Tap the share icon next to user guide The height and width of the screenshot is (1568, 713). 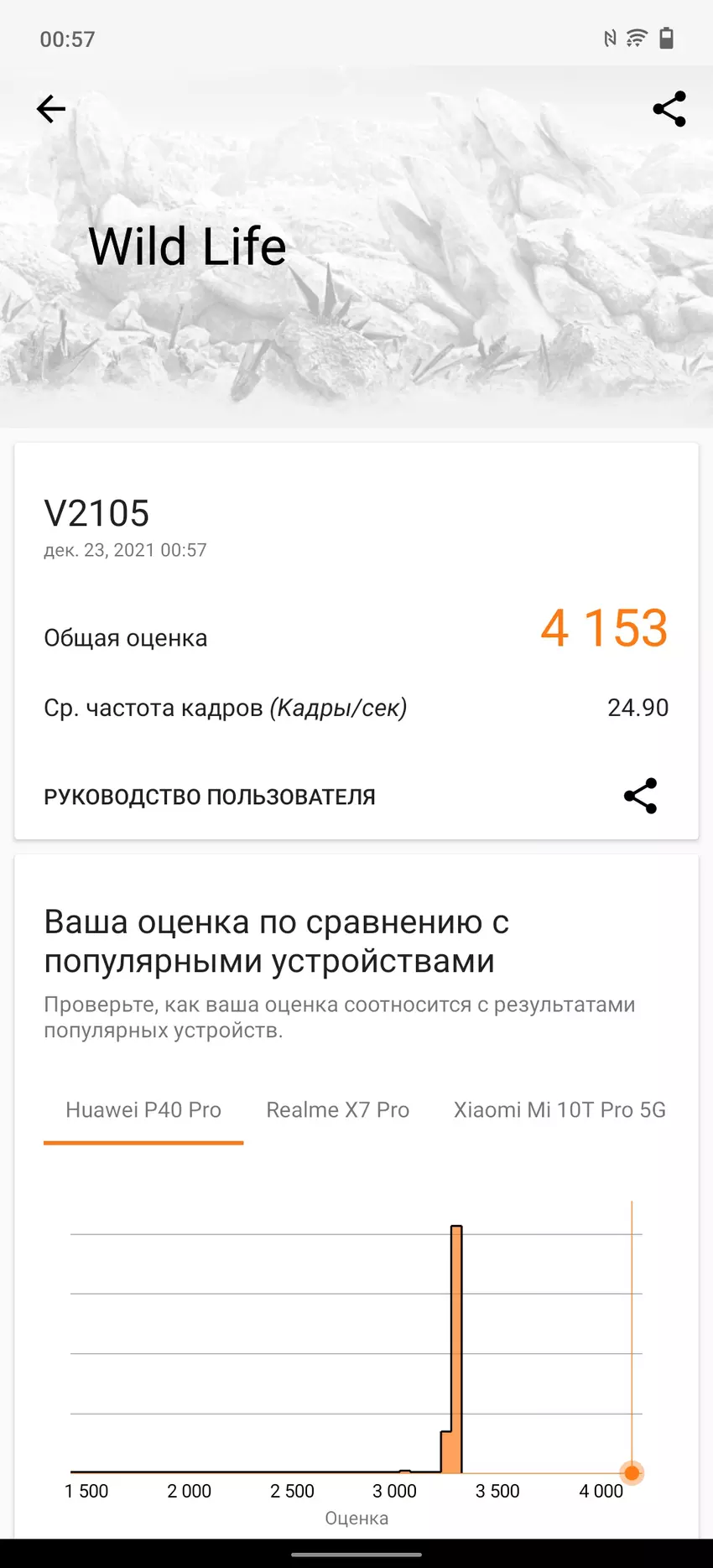click(x=640, y=796)
